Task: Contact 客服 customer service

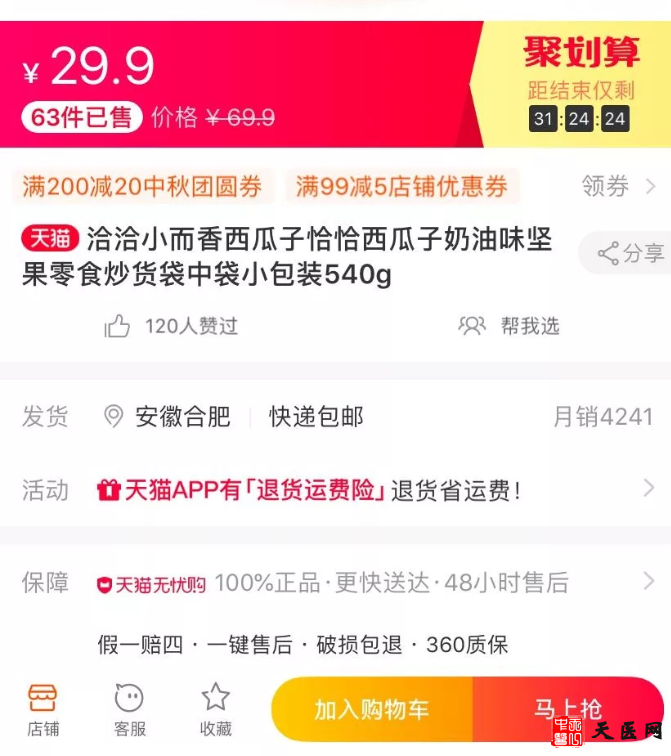Action: point(130,710)
